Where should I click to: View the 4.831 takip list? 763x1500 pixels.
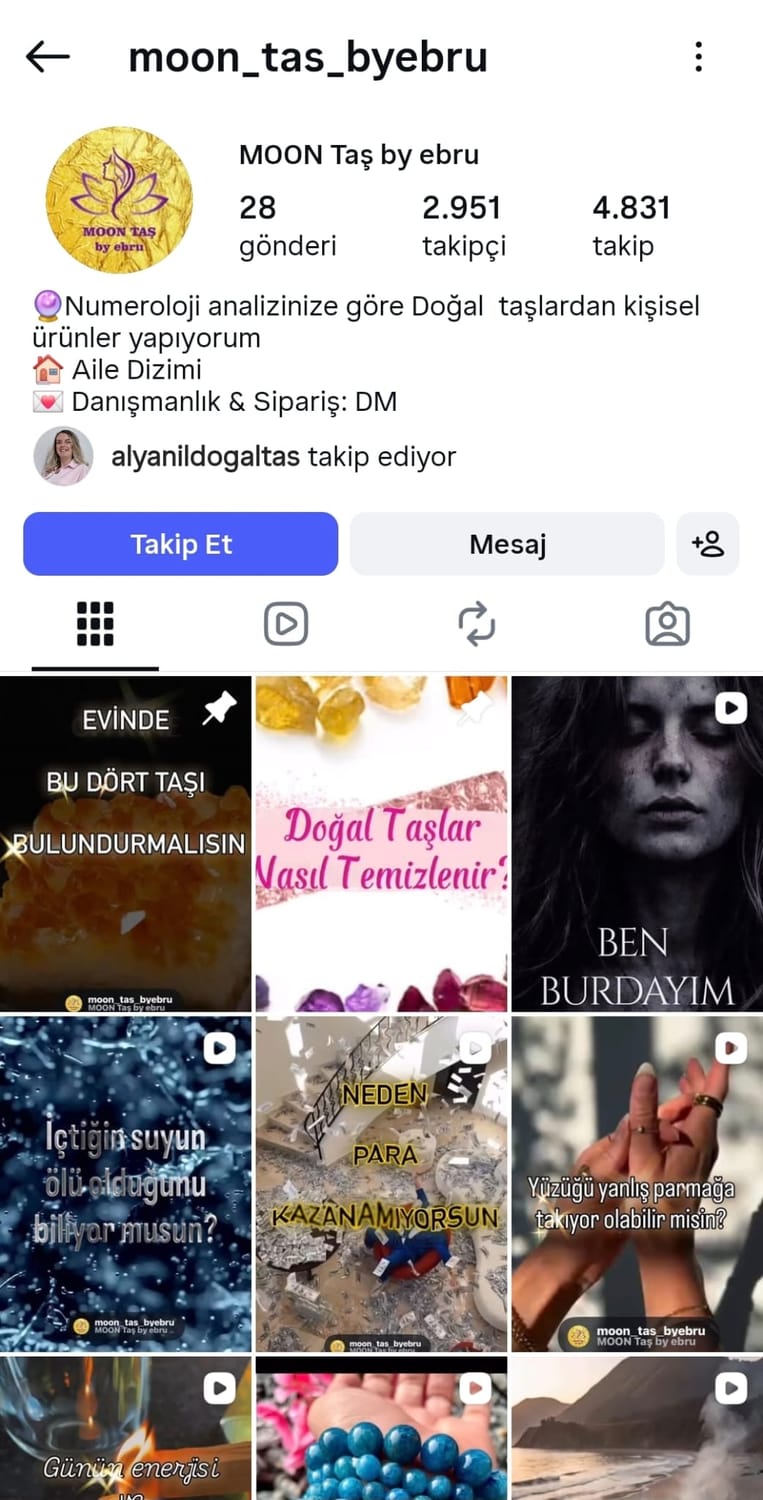pos(630,225)
